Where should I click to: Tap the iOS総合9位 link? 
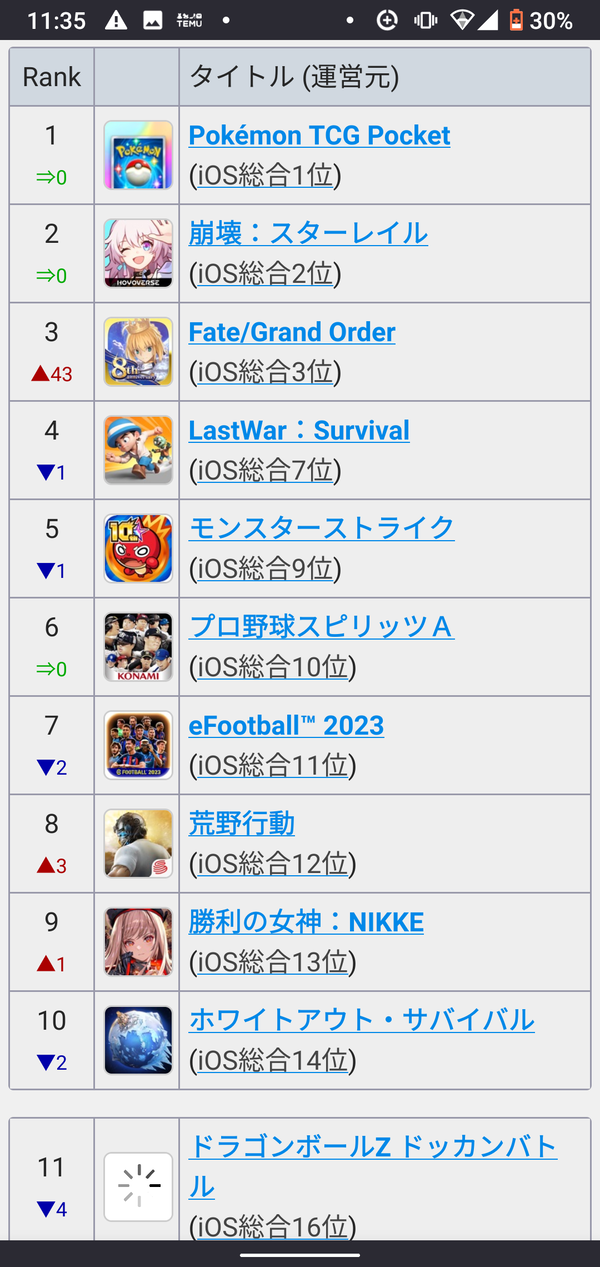265,569
